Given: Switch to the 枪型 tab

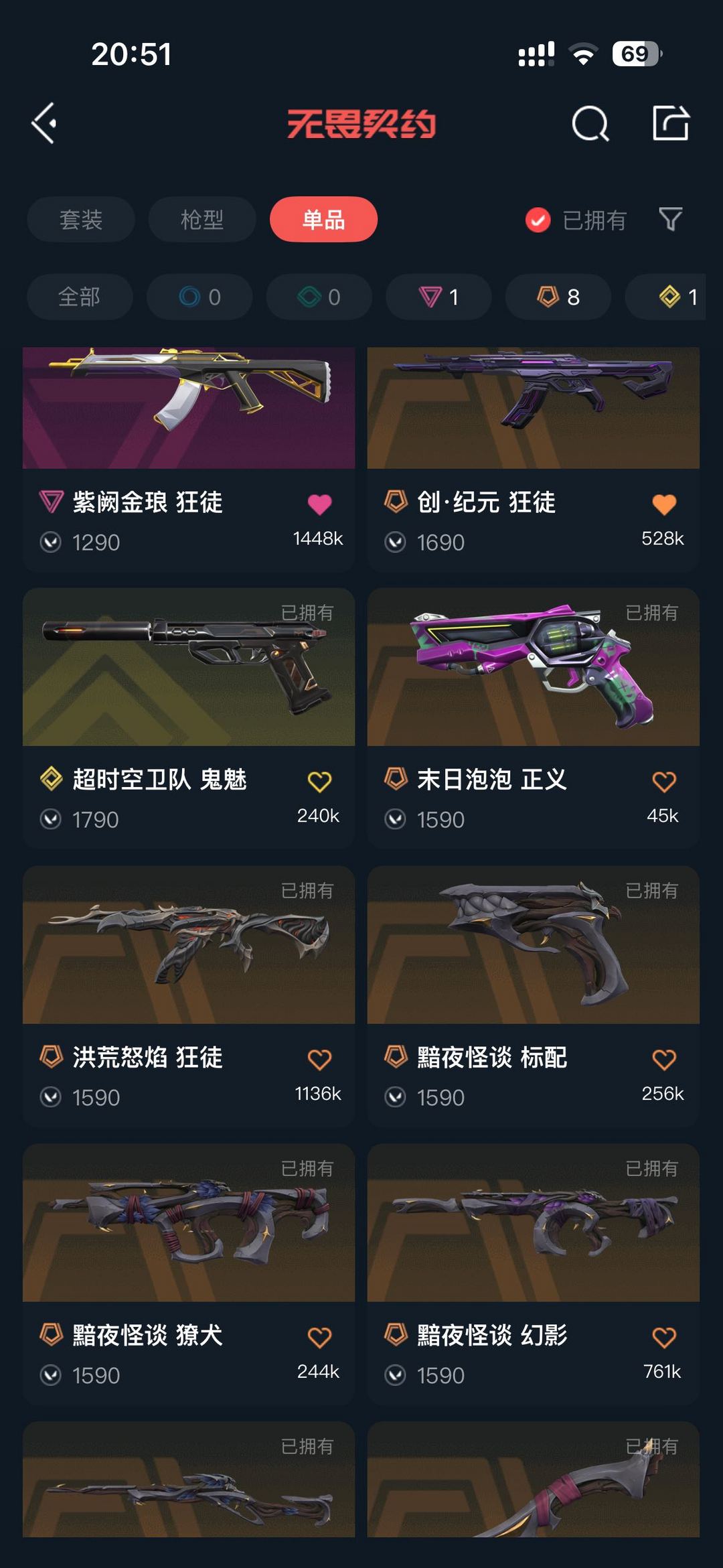Looking at the screenshot, I should 202,219.
